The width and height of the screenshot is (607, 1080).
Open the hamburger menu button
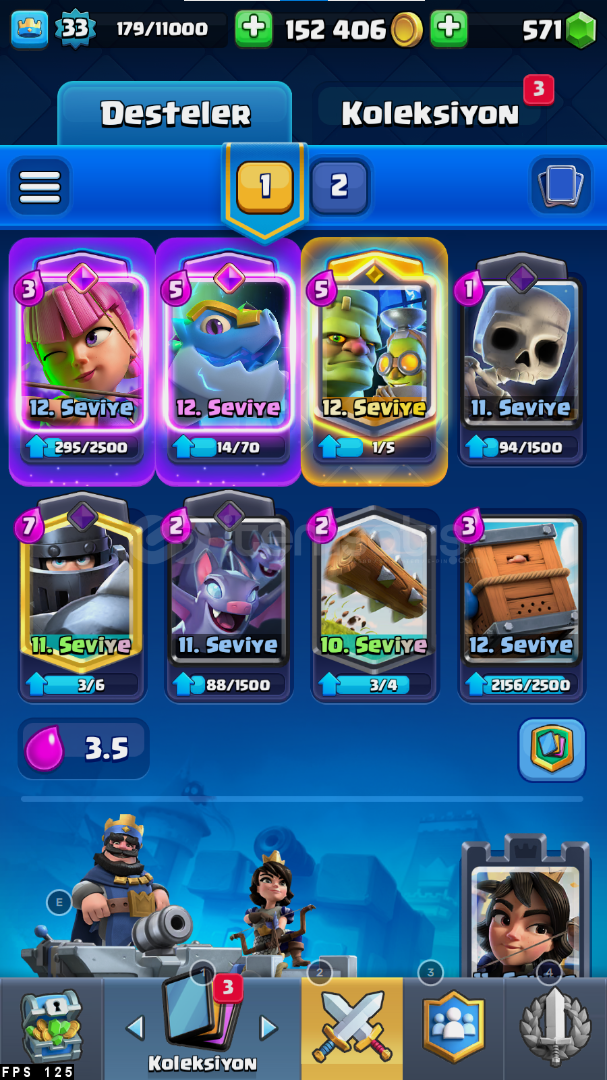tap(40, 186)
